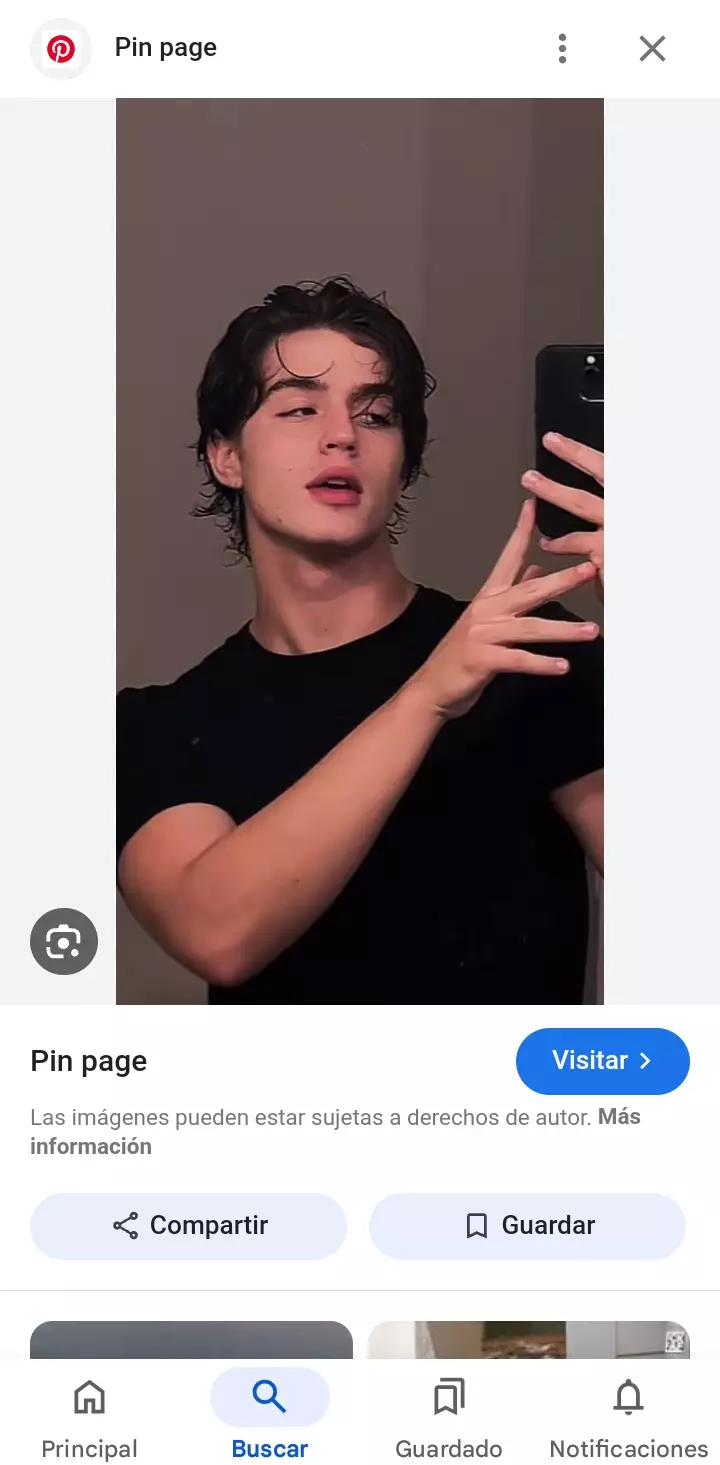The width and height of the screenshot is (720, 1465).
Task: Open the Más información link
Action: [90, 1146]
